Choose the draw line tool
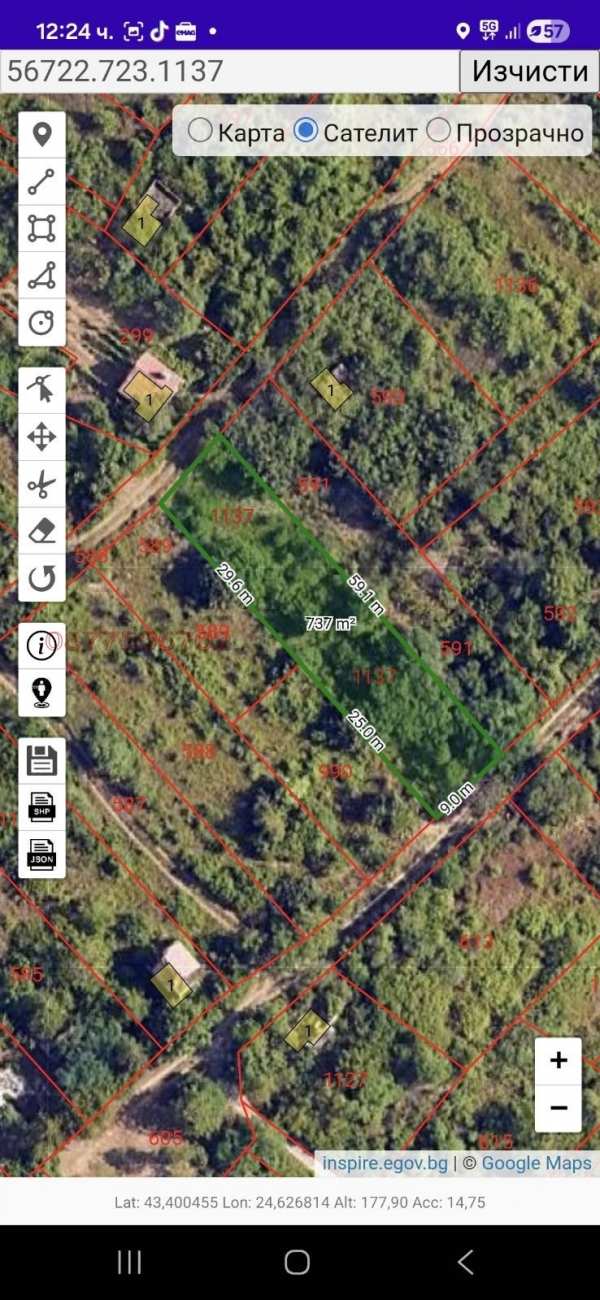The height and width of the screenshot is (1300, 600). pyautogui.click(x=42, y=182)
